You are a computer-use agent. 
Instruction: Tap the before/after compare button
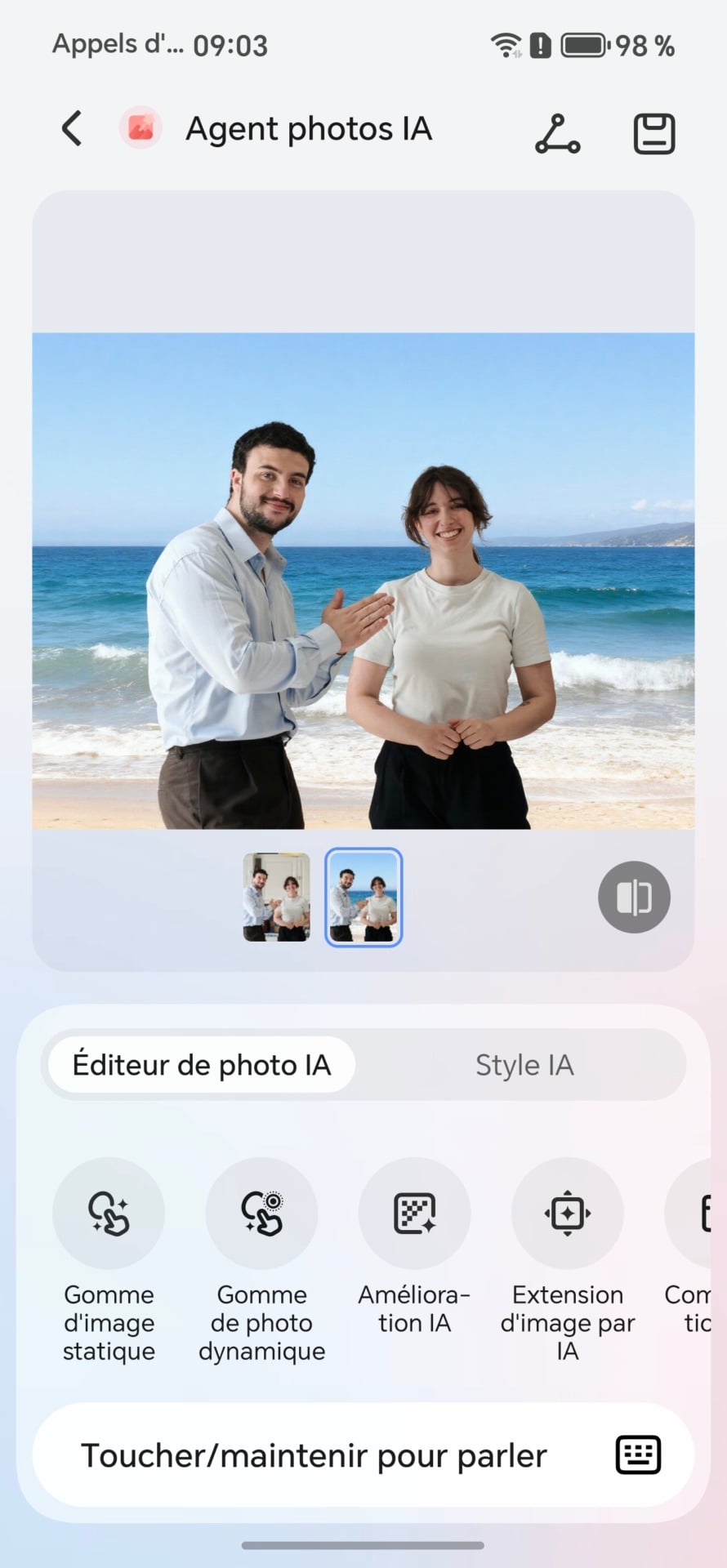click(x=634, y=897)
